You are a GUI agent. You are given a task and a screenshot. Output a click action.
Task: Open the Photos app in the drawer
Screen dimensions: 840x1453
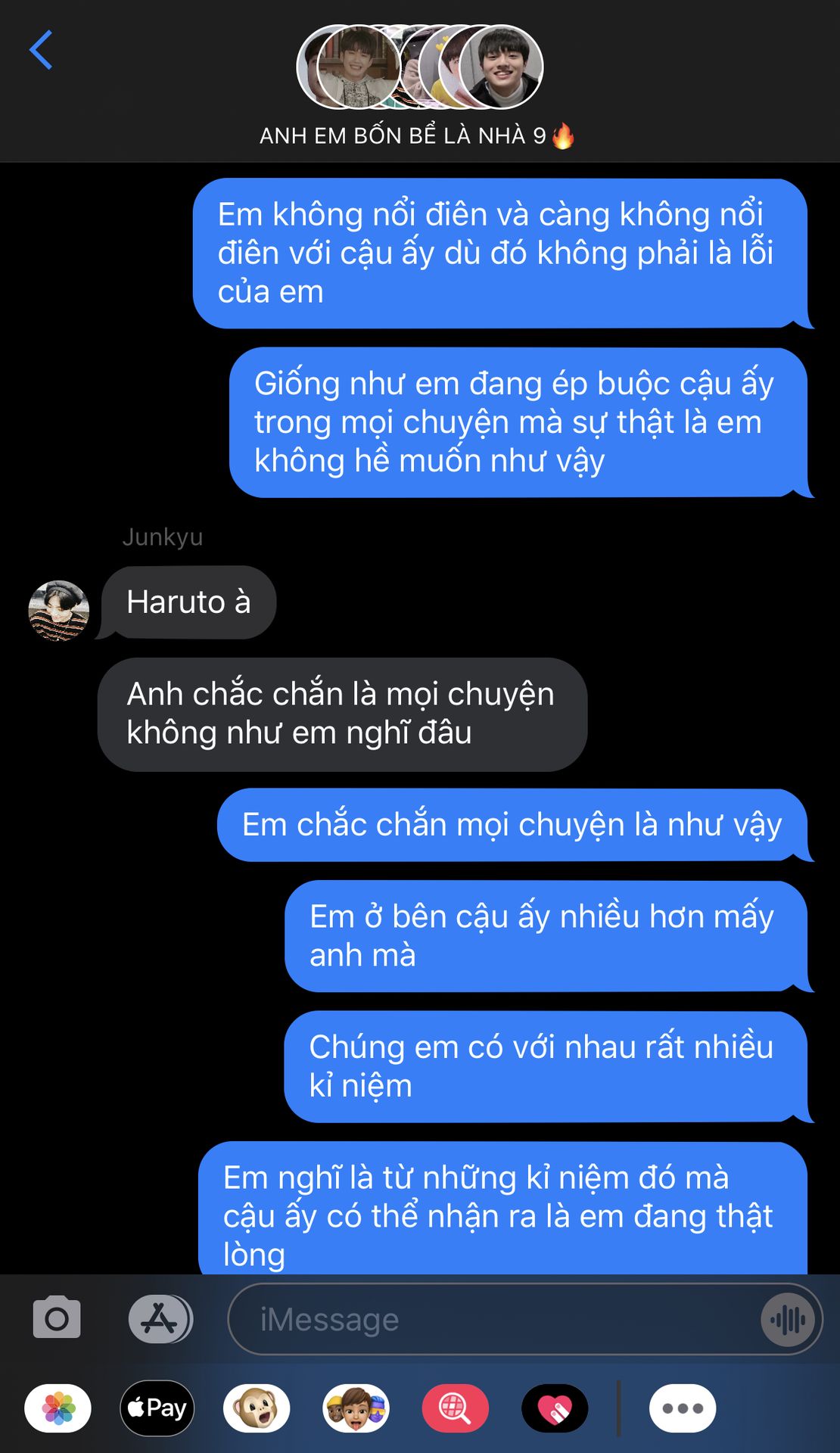[x=58, y=1408]
